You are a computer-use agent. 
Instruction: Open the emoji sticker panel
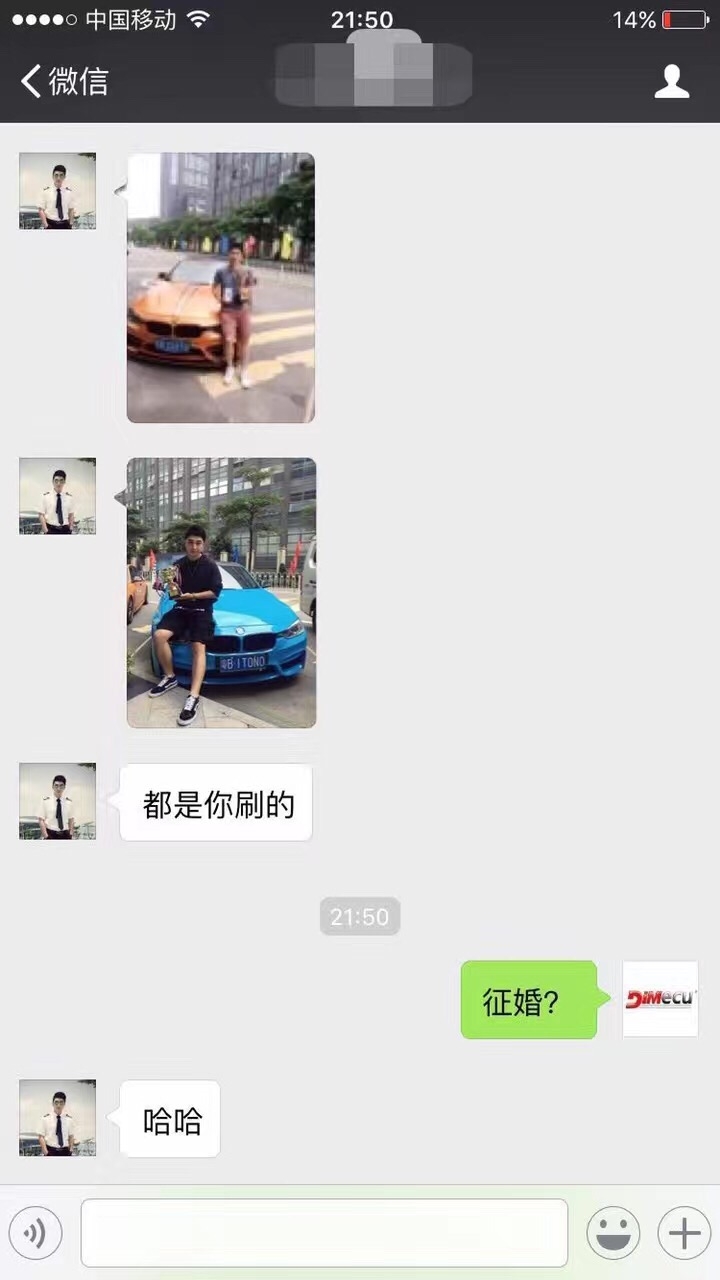(x=613, y=1233)
